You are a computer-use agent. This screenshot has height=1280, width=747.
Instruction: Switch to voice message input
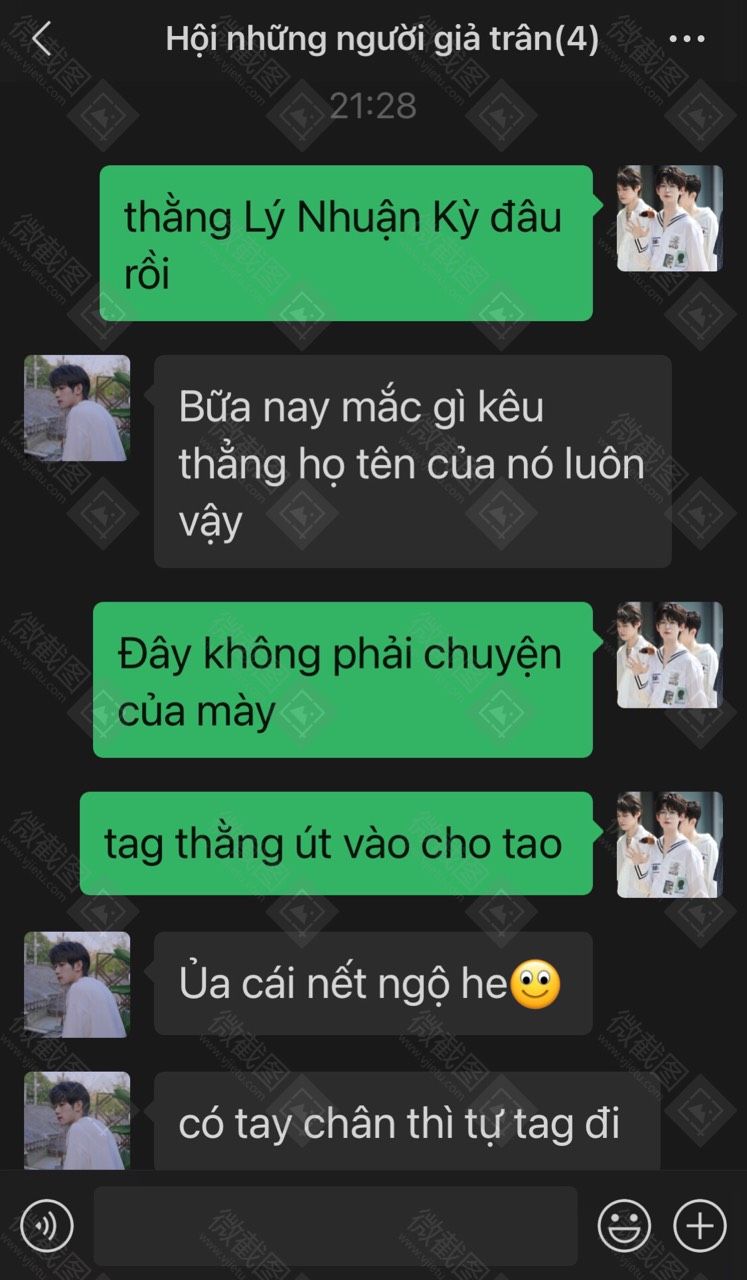tap(47, 1225)
